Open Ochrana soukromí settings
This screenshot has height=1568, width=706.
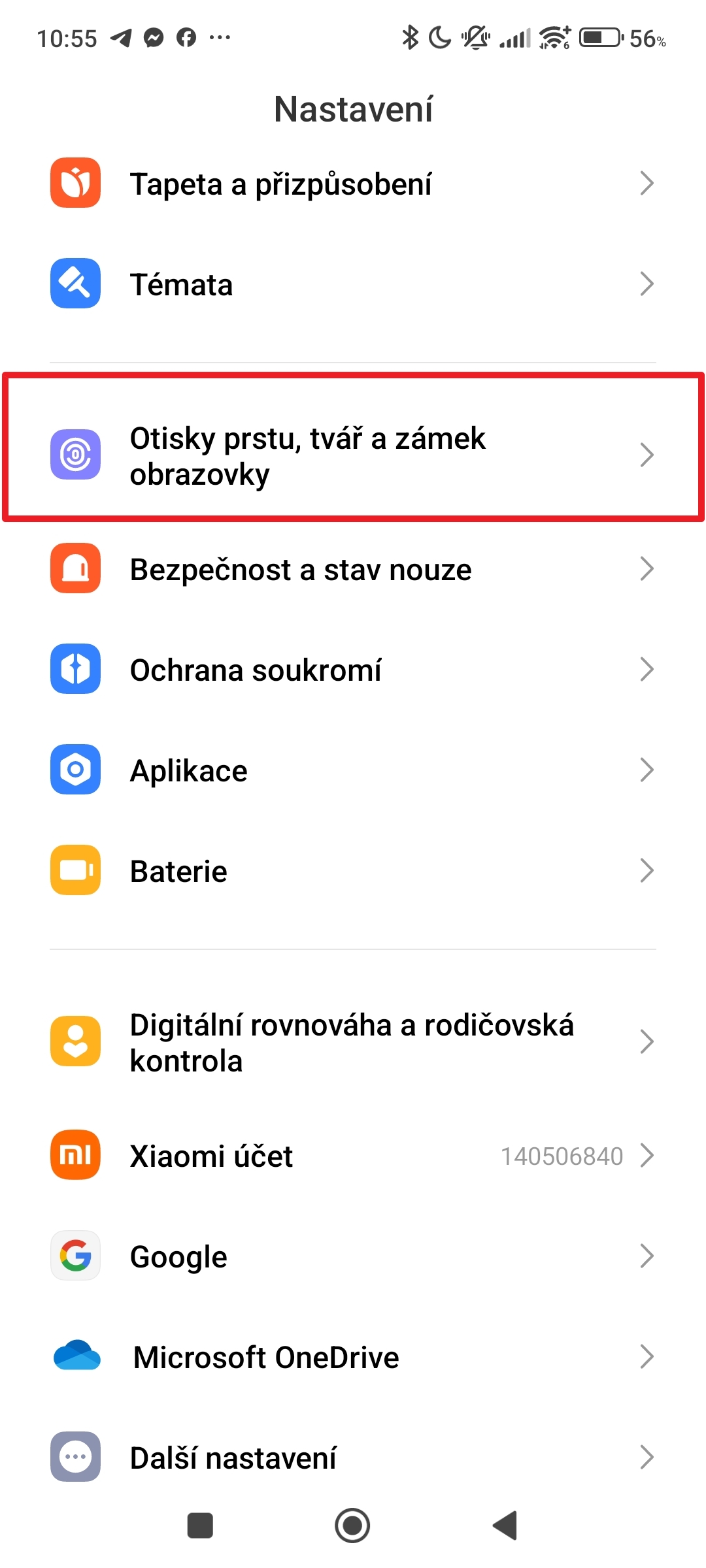click(353, 670)
